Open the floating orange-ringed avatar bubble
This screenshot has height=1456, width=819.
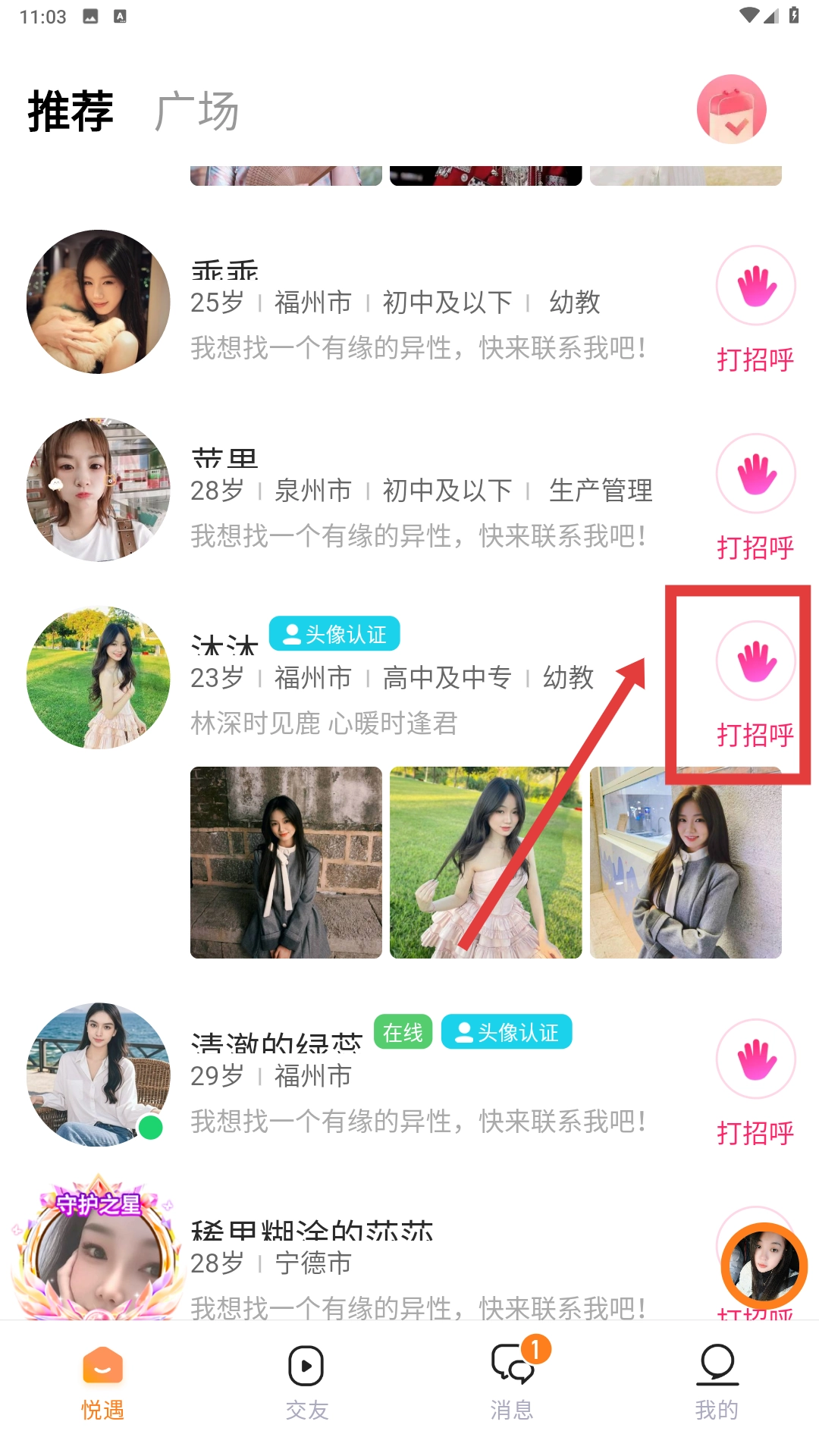(x=764, y=1266)
